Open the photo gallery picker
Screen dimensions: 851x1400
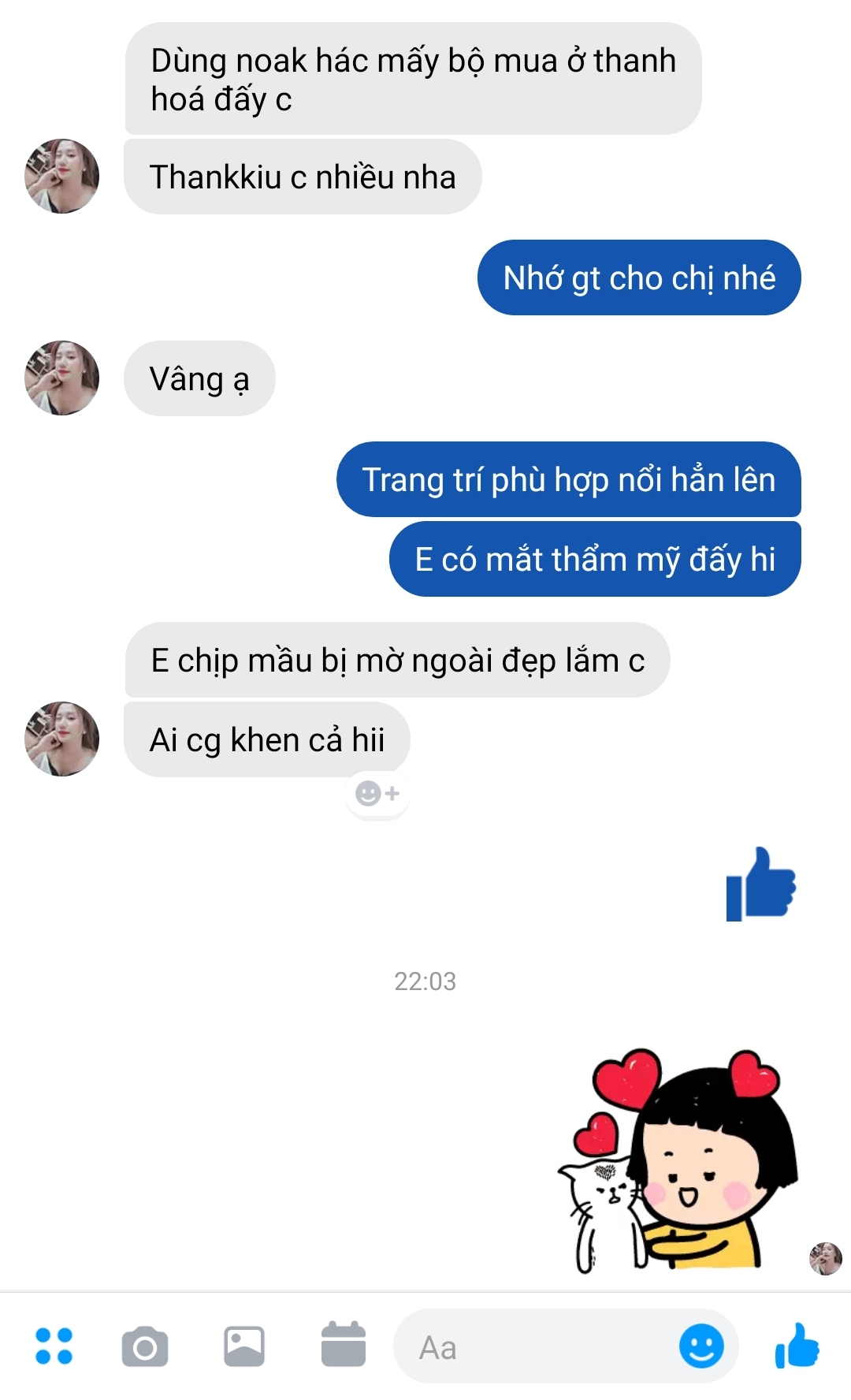click(244, 1346)
